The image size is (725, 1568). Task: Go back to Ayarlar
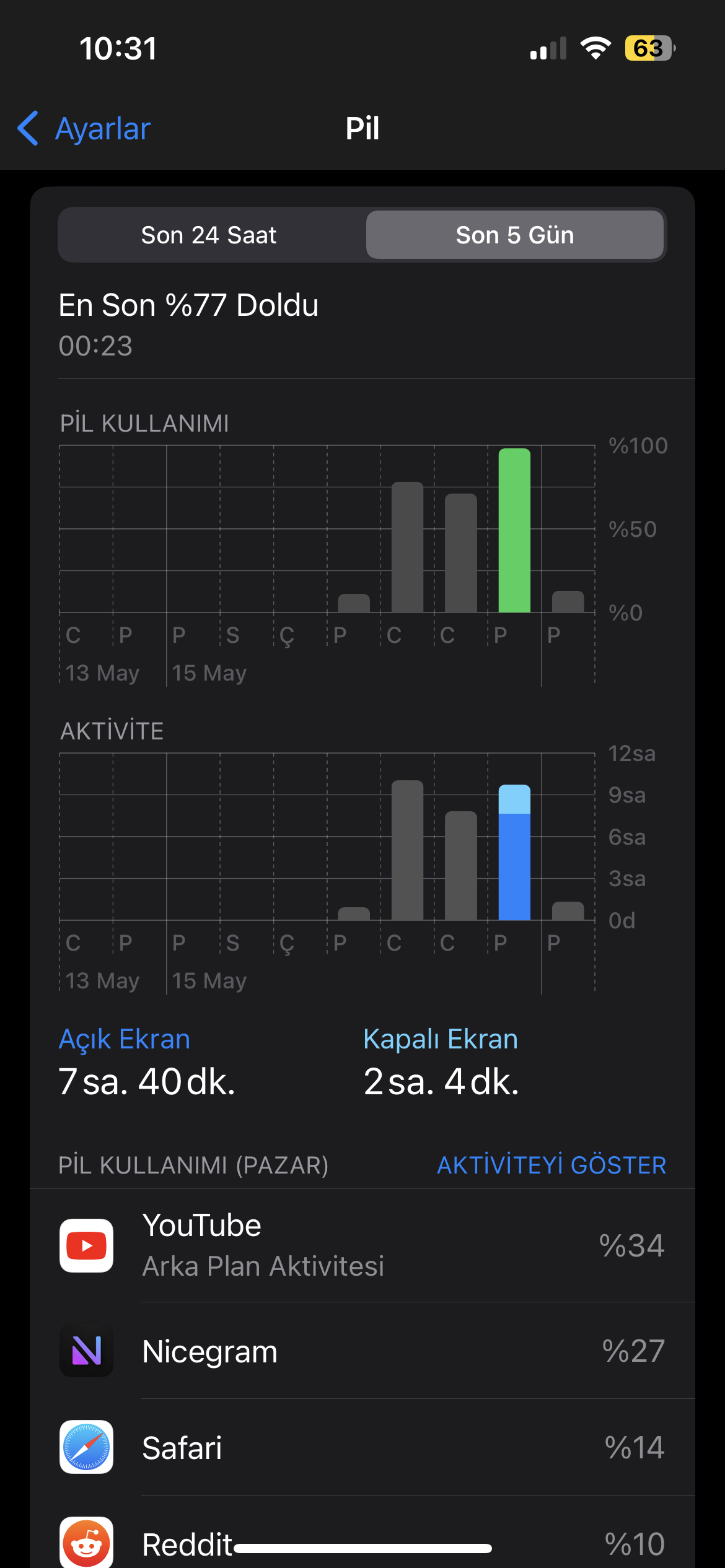pos(84,129)
